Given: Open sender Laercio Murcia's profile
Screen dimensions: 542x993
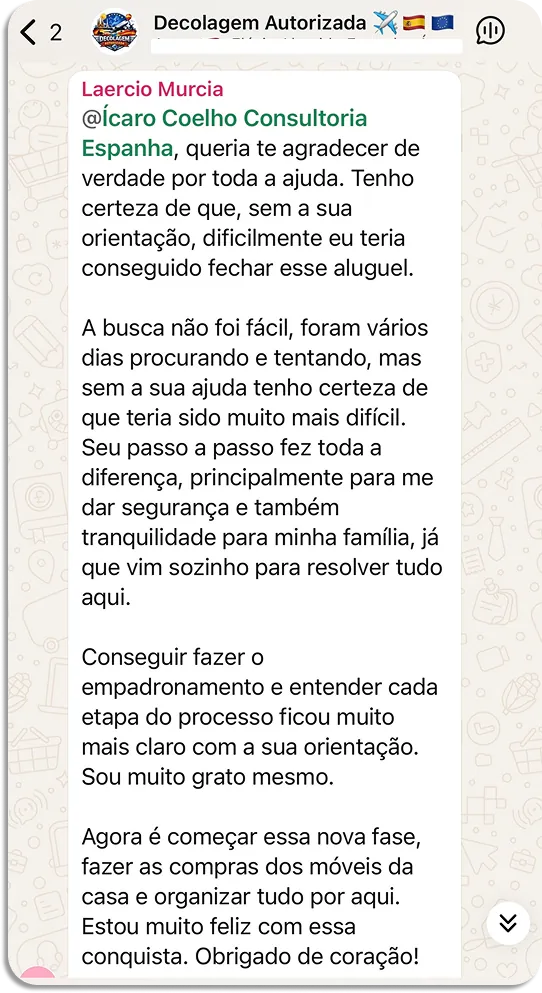Looking at the screenshot, I should tap(152, 89).
